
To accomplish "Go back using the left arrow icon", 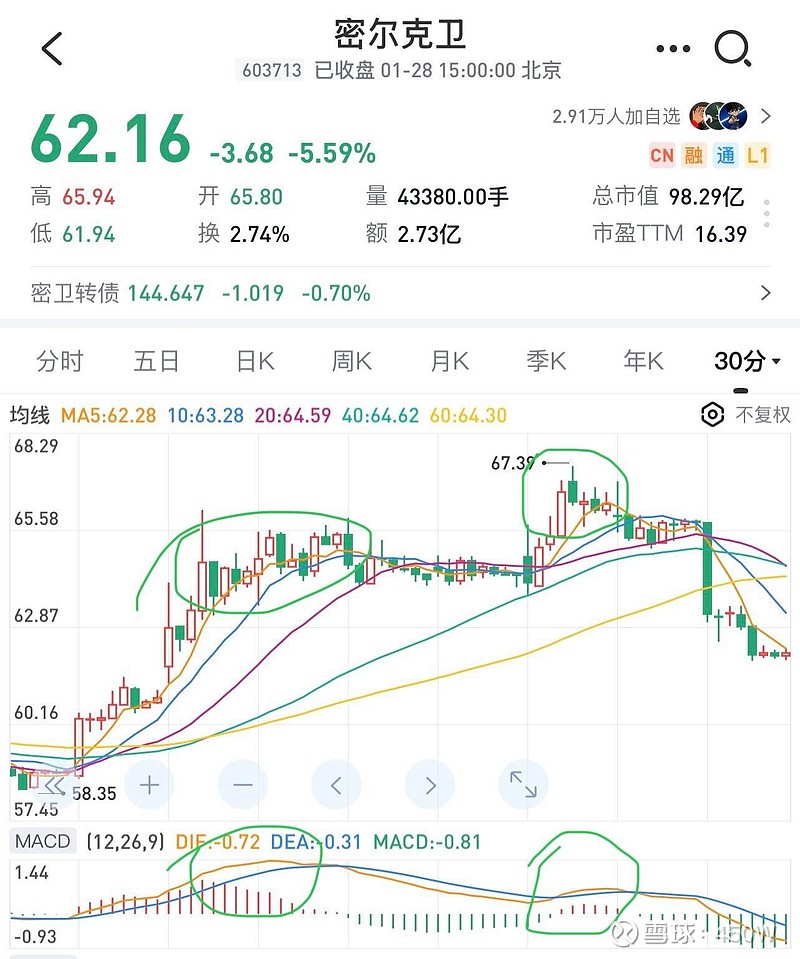I will (52, 48).
